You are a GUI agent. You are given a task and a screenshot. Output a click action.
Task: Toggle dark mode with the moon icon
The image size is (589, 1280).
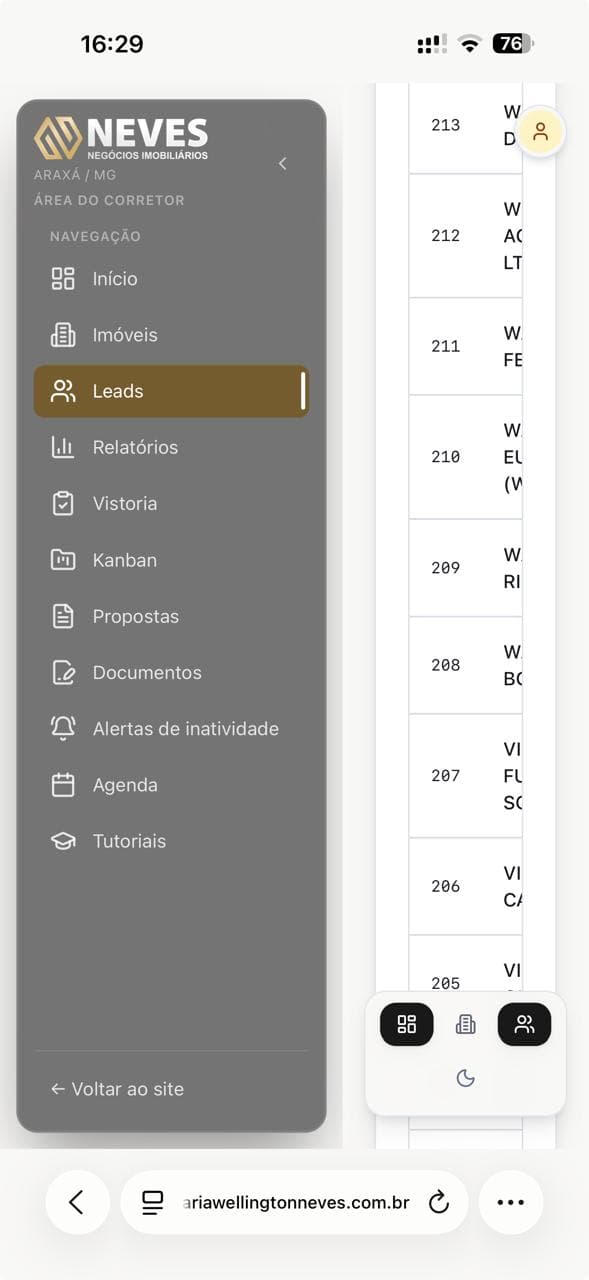pyautogui.click(x=465, y=1077)
